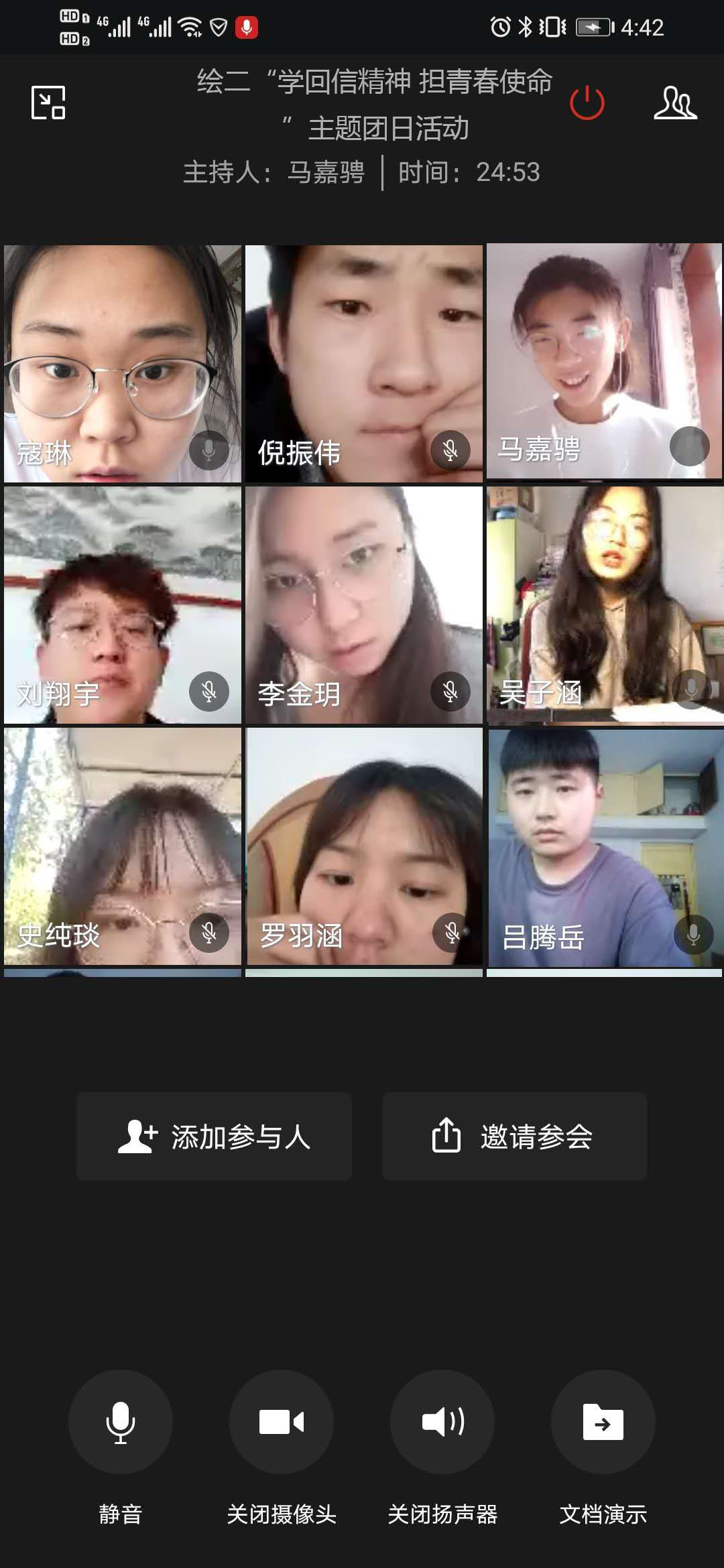Turn off camera with 关闭摄像头
The image size is (724, 1568).
click(282, 1422)
